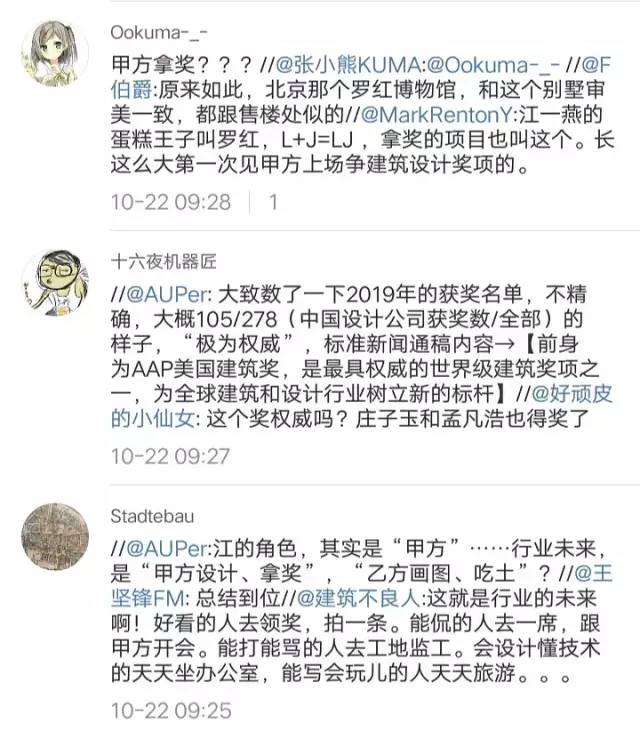Tap the username Stadtebau
640x731 pixels.
pyautogui.click(x=152, y=517)
